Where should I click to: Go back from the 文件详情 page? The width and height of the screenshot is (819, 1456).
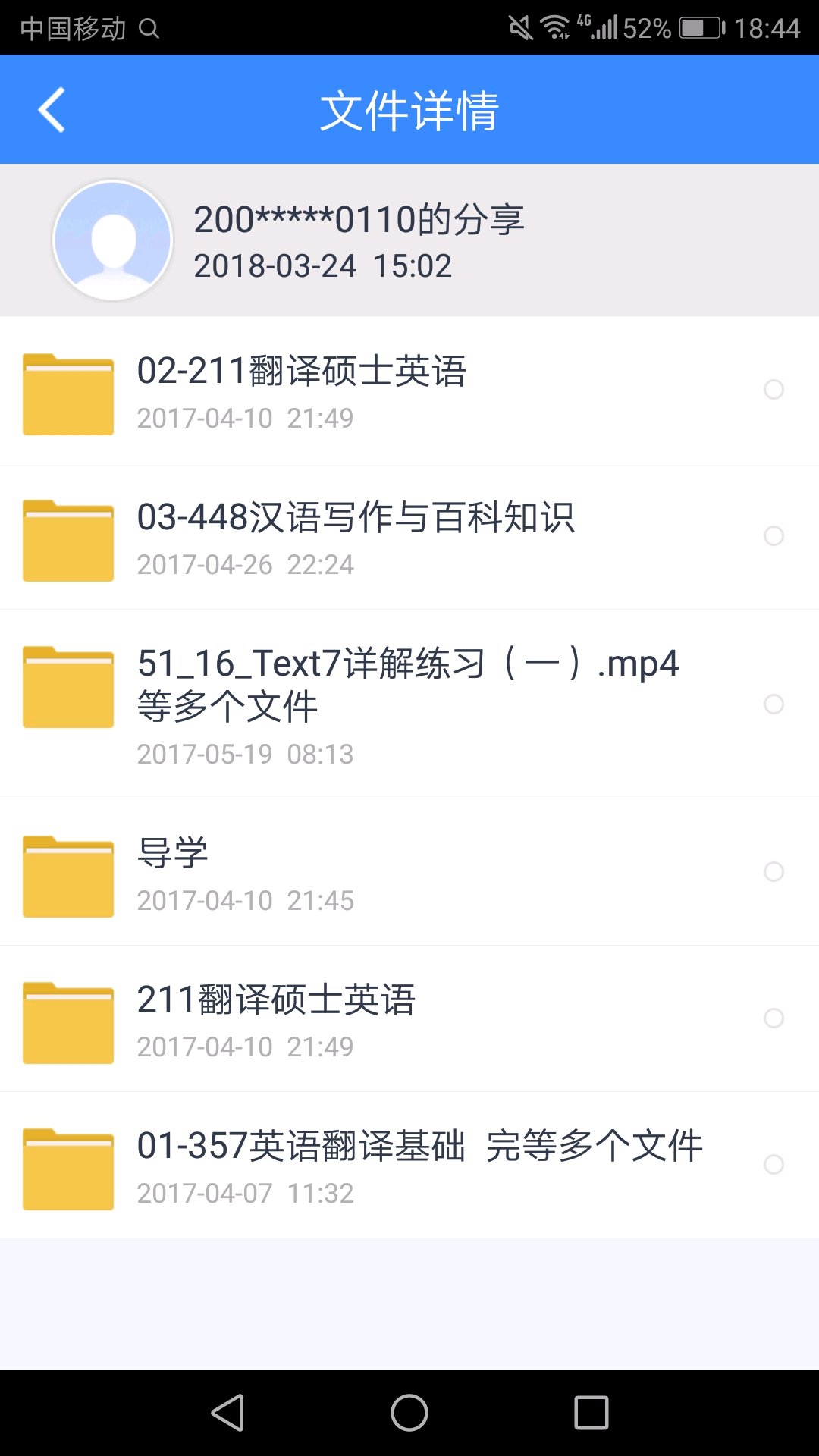coord(52,110)
